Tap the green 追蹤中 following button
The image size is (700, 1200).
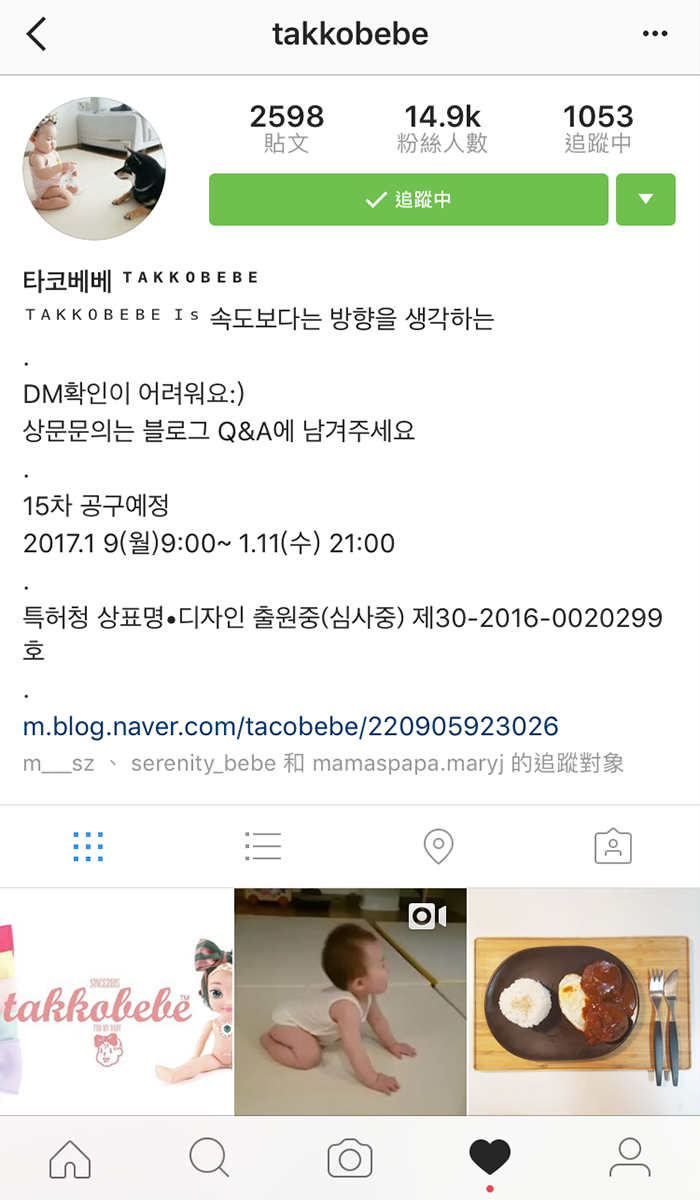408,200
